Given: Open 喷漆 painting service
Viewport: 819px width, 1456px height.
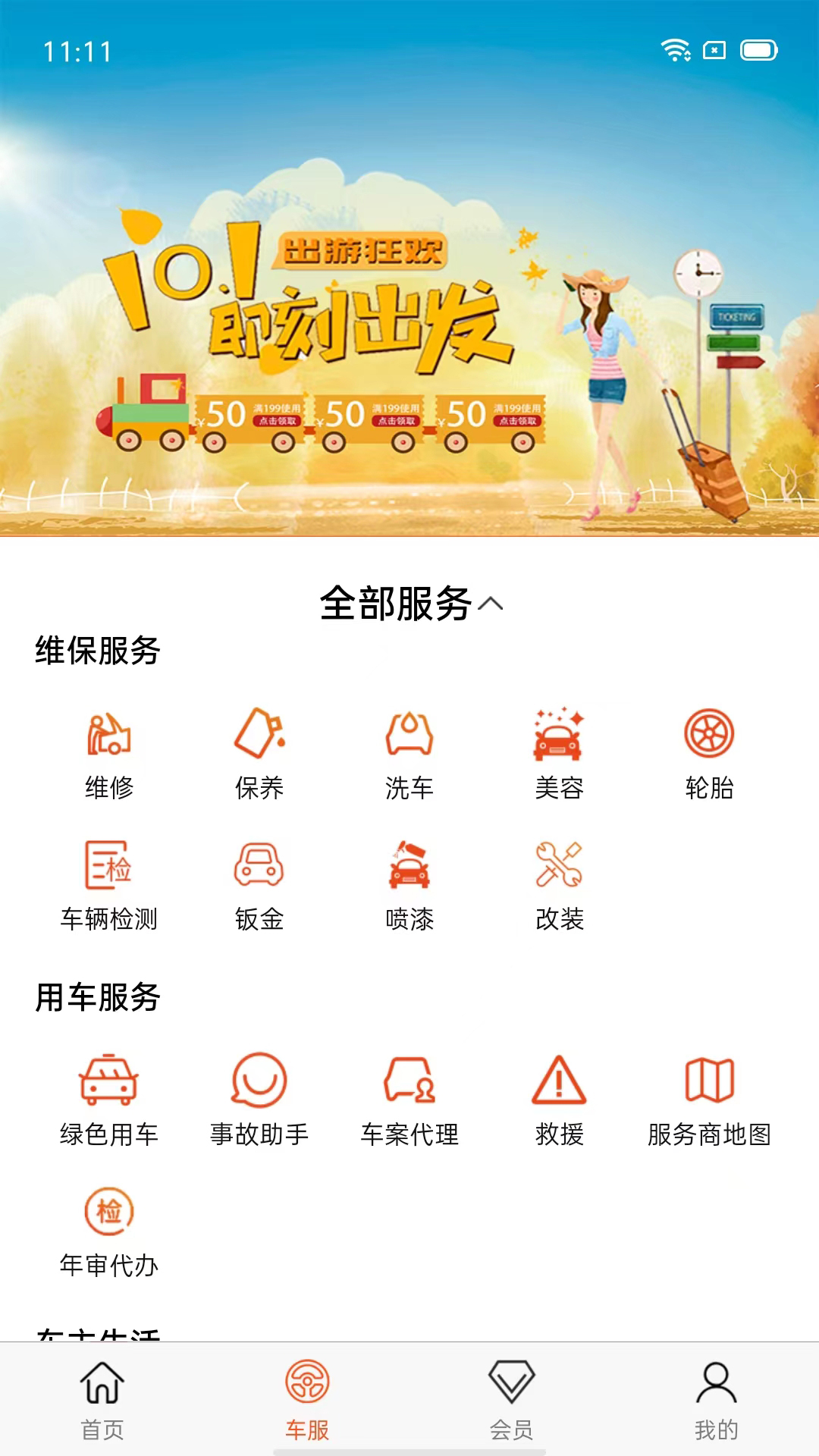Looking at the screenshot, I should pyautogui.click(x=409, y=885).
